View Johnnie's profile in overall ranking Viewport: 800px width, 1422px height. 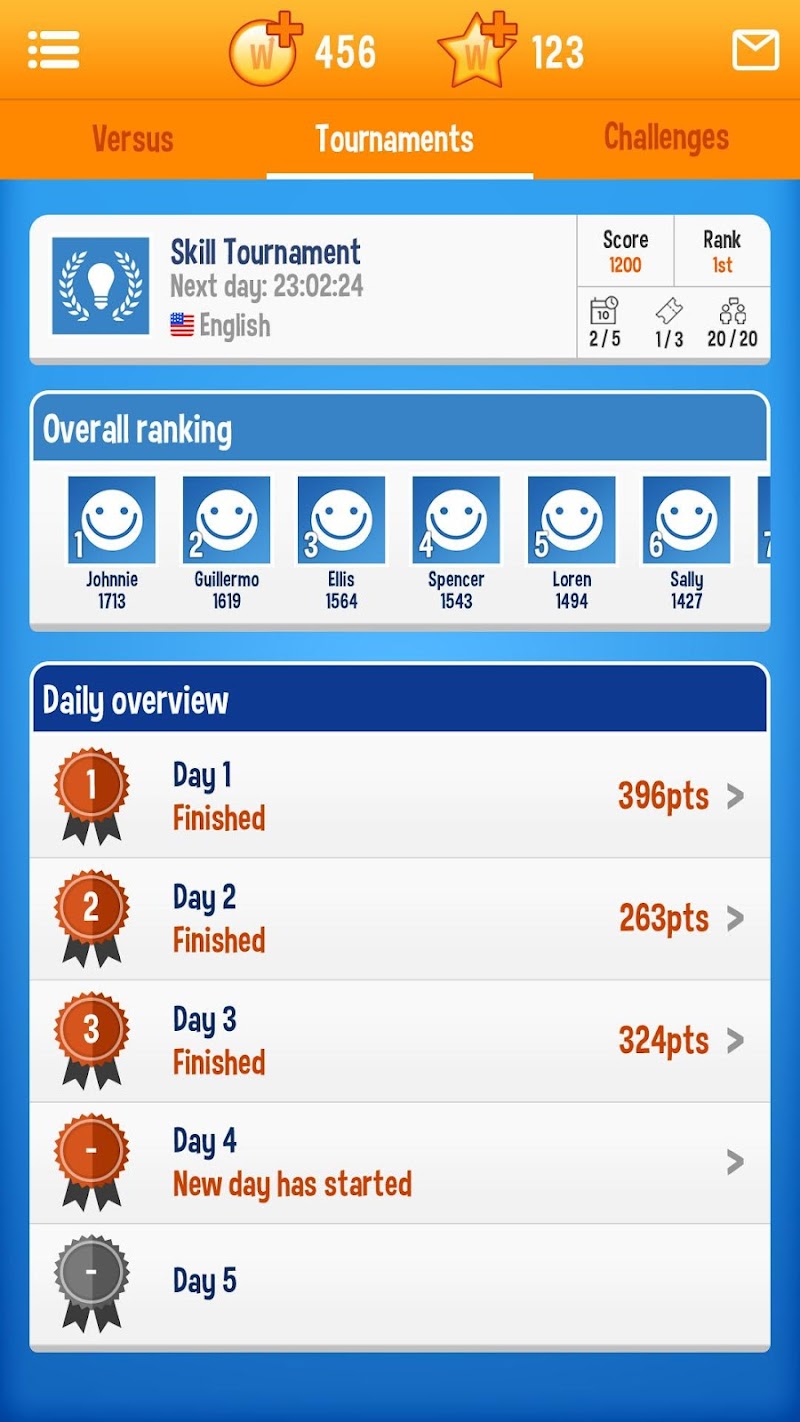click(112, 521)
